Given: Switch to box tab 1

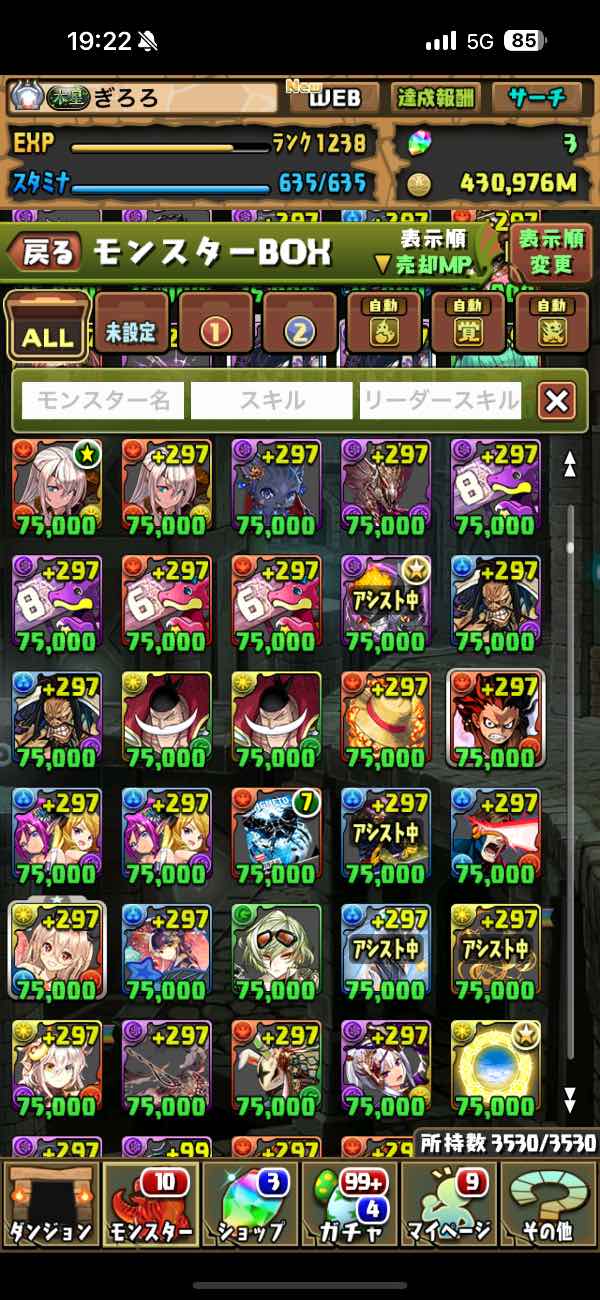Looking at the screenshot, I should tap(215, 327).
